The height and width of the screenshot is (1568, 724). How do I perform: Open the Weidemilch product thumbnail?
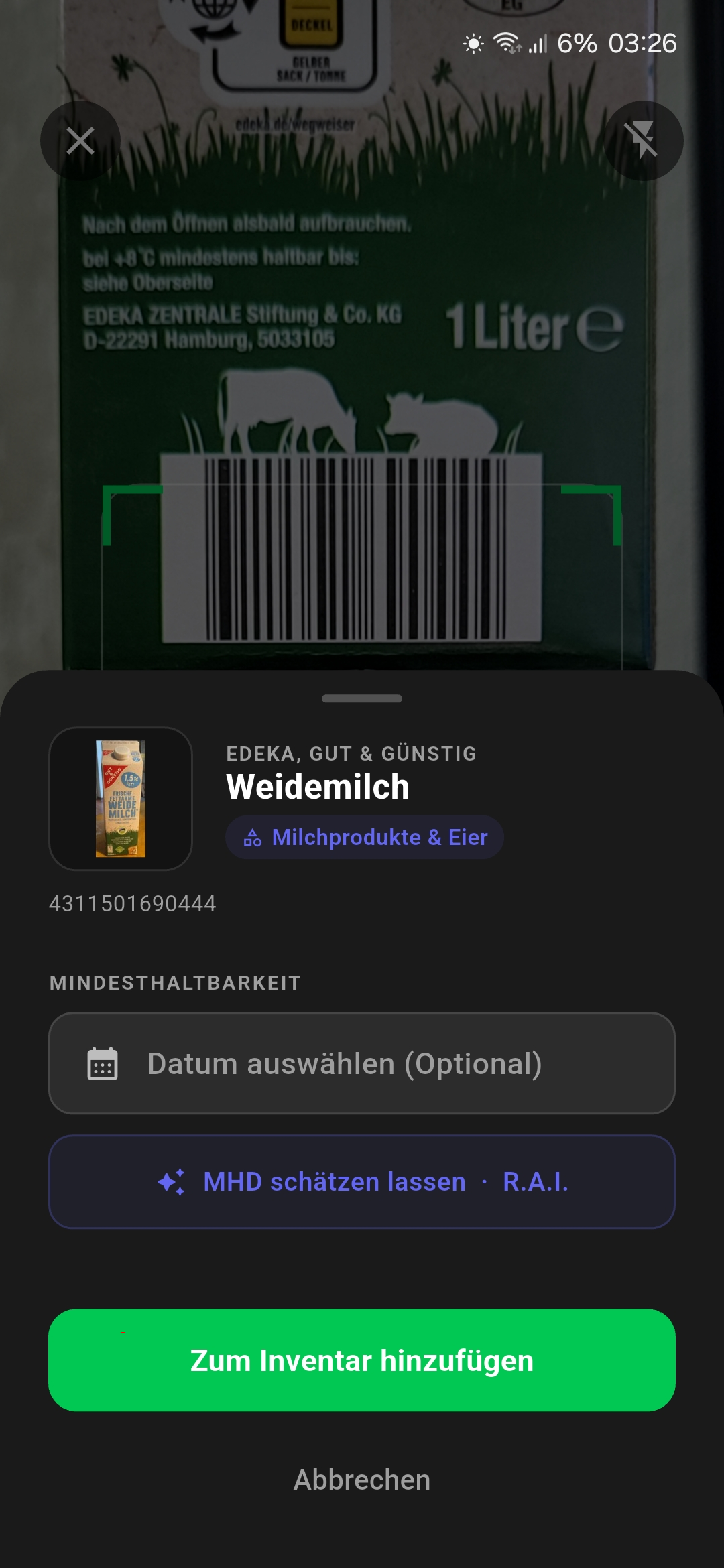(x=122, y=801)
